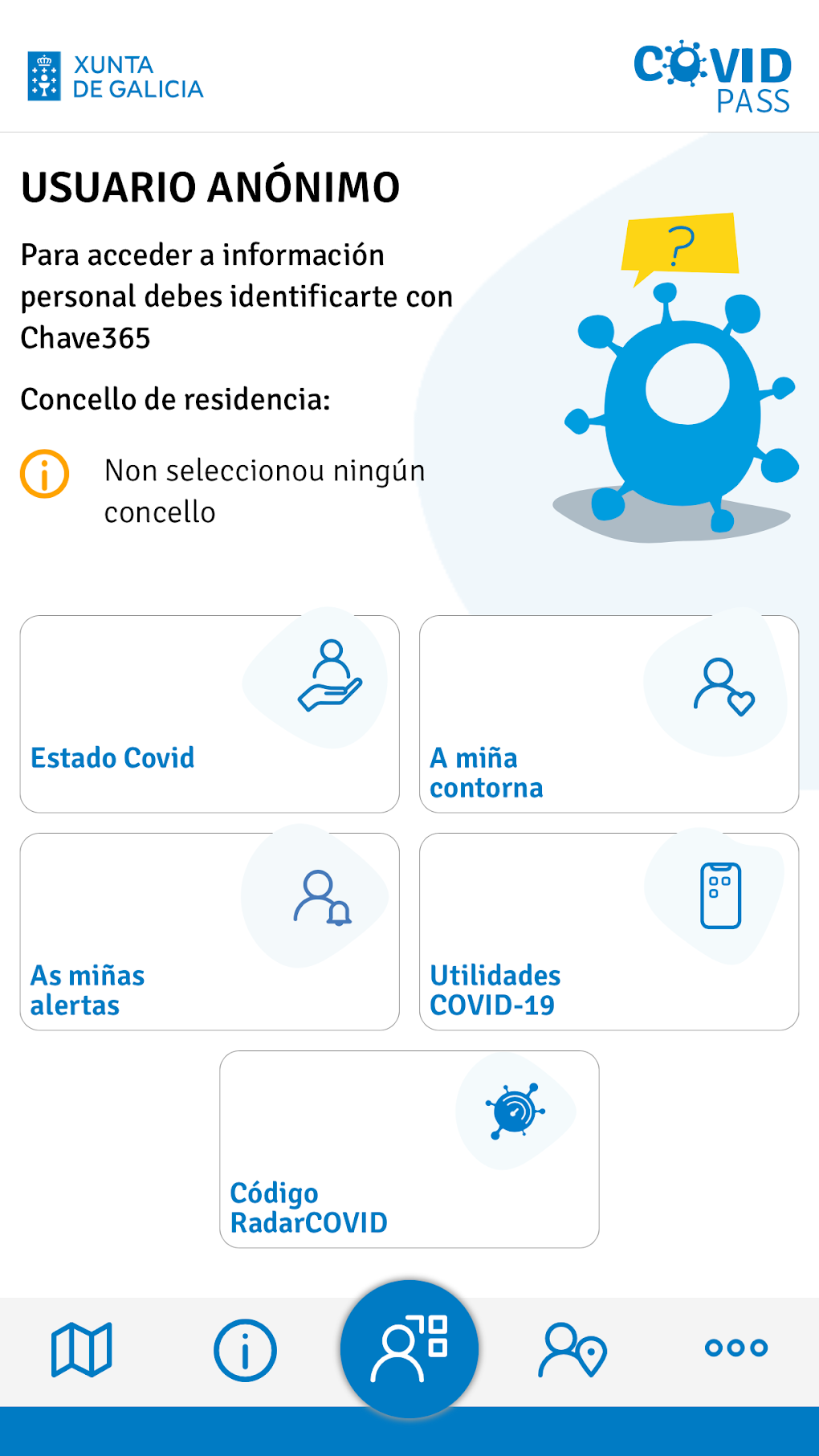Open the As miñas alertas card
This screenshot has width=819, height=1456.
(x=209, y=932)
